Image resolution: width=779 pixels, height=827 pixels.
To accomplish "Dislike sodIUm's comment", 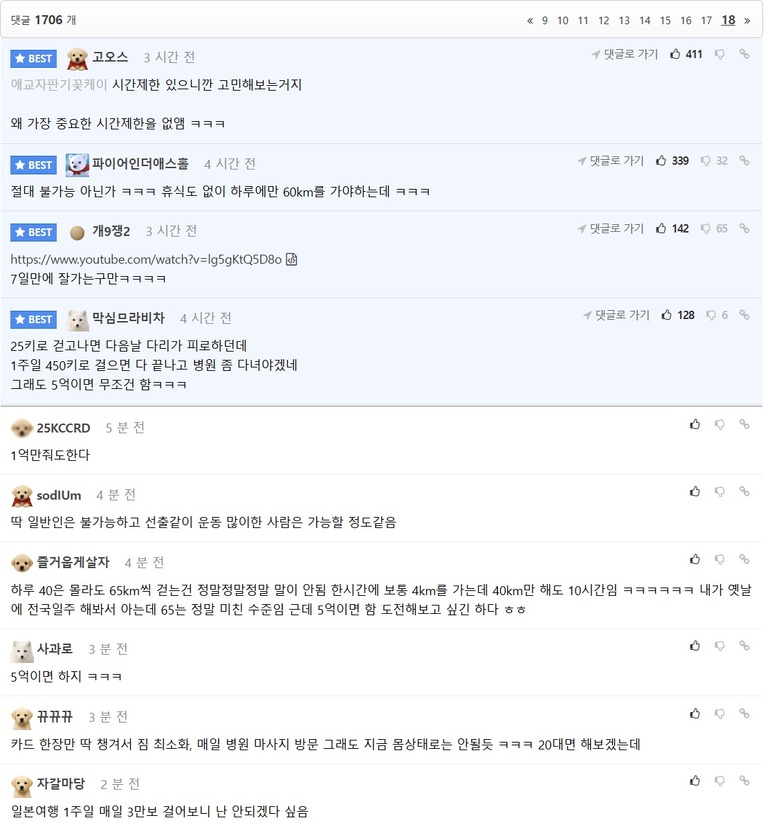I will tap(719, 492).
